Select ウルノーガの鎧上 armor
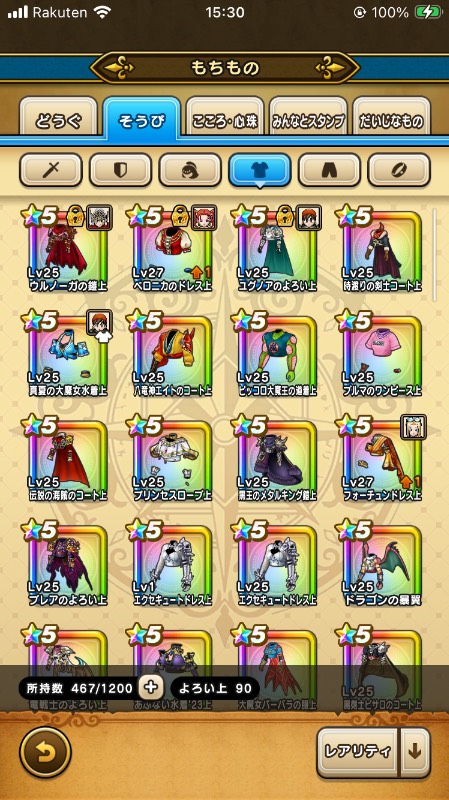The height and width of the screenshot is (800, 449). point(68,249)
